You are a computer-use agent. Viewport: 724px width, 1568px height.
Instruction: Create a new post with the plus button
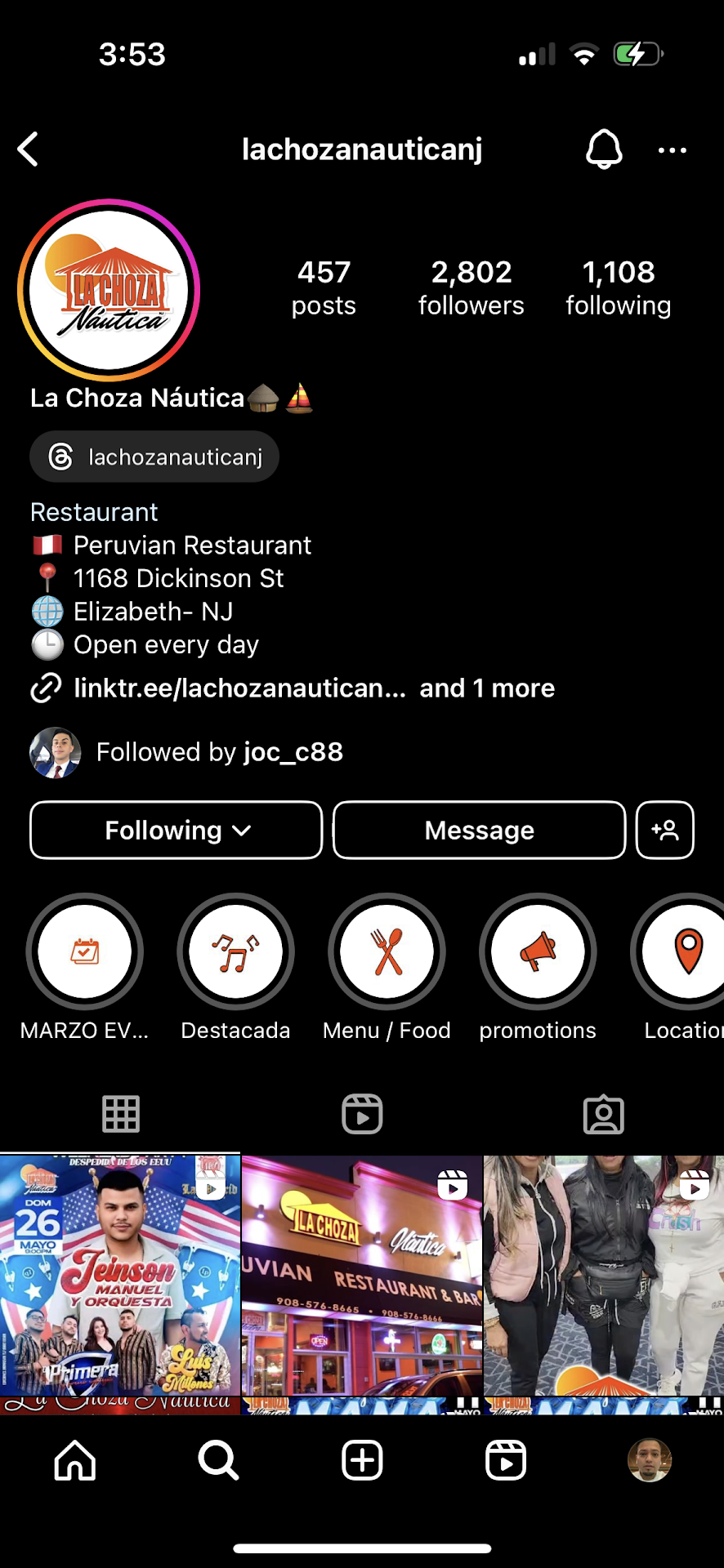coord(362,1460)
